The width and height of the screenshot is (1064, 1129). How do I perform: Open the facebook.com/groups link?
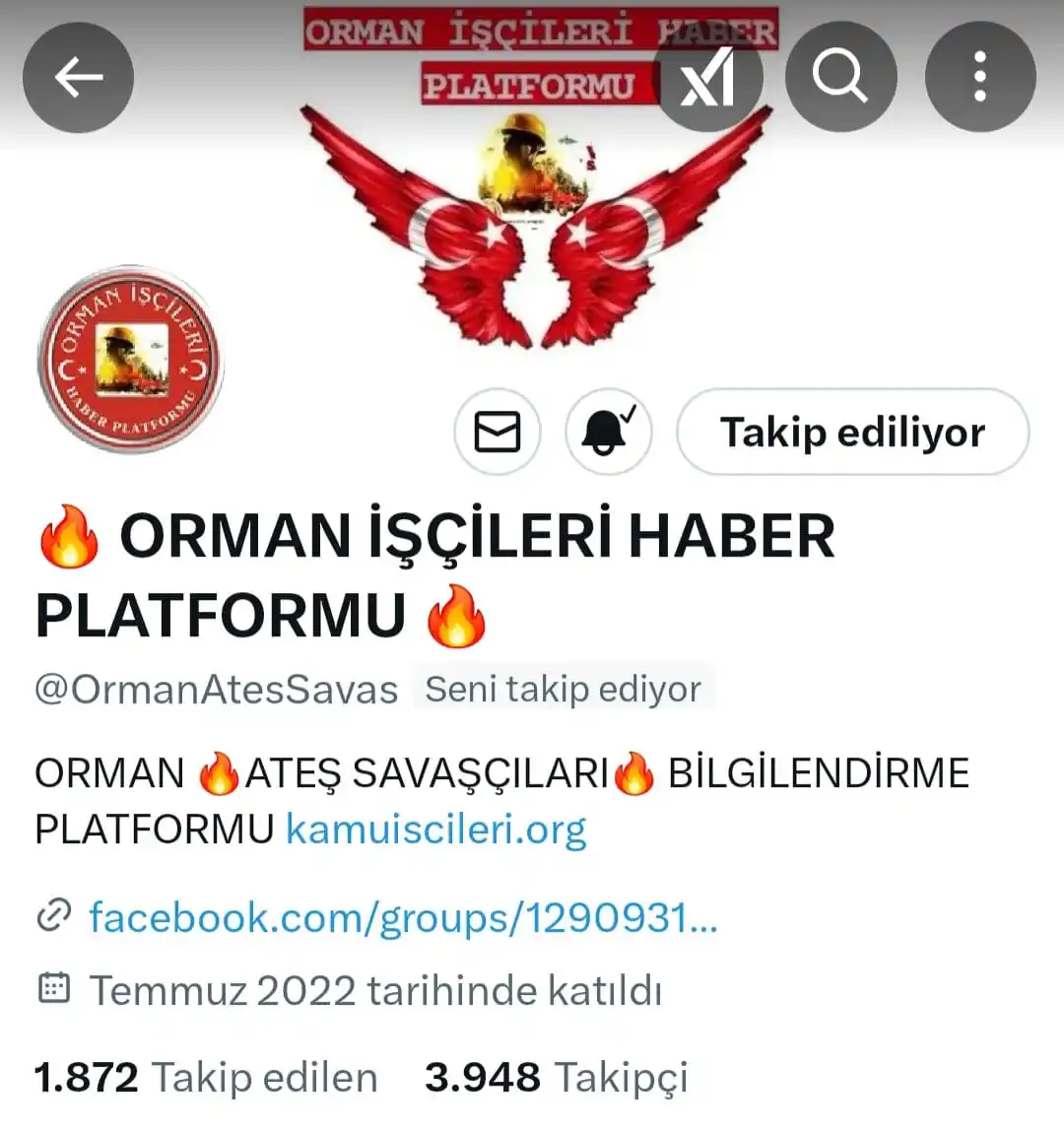402,917
